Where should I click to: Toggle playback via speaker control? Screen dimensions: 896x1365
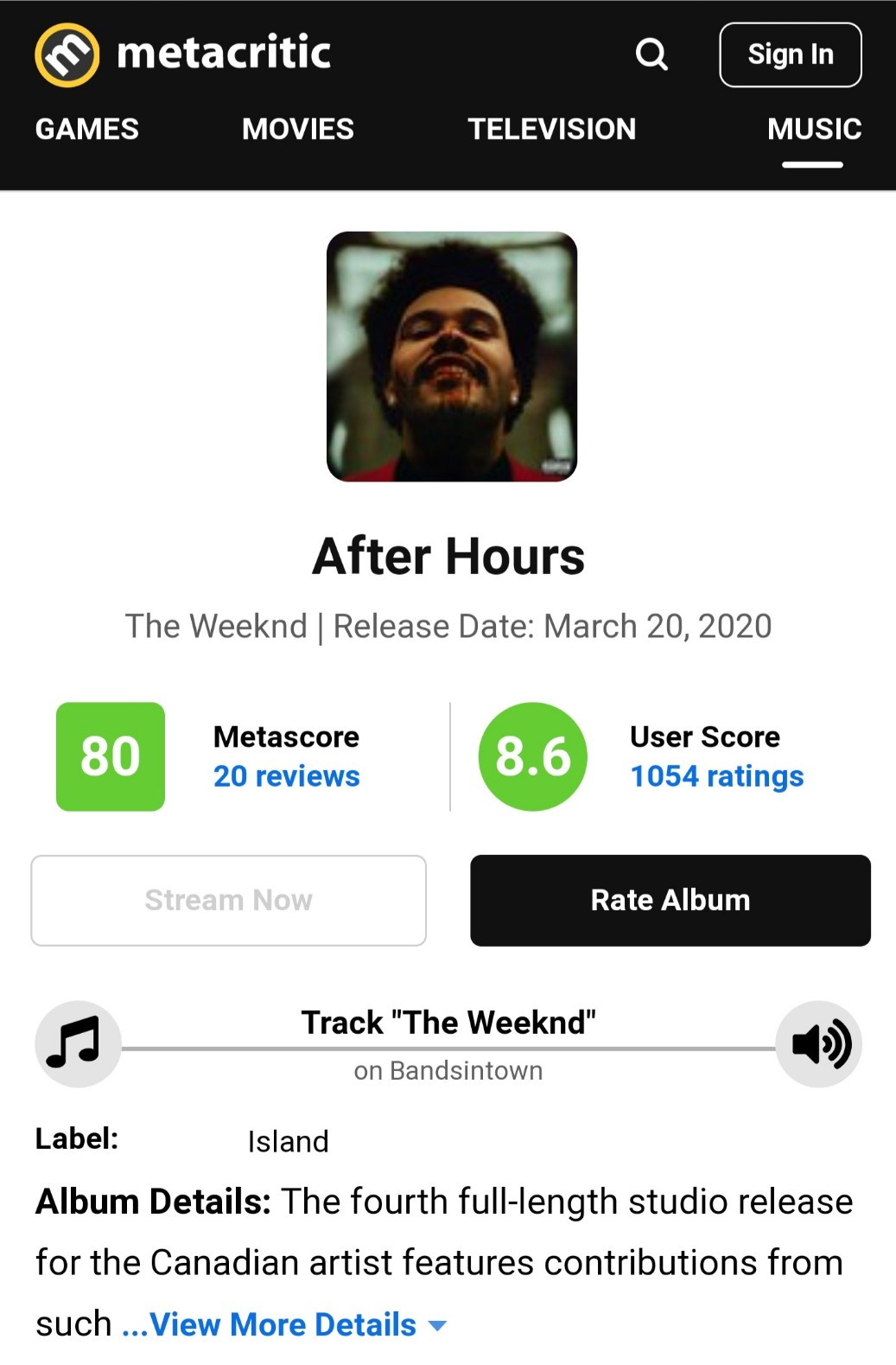click(817, 1043)
